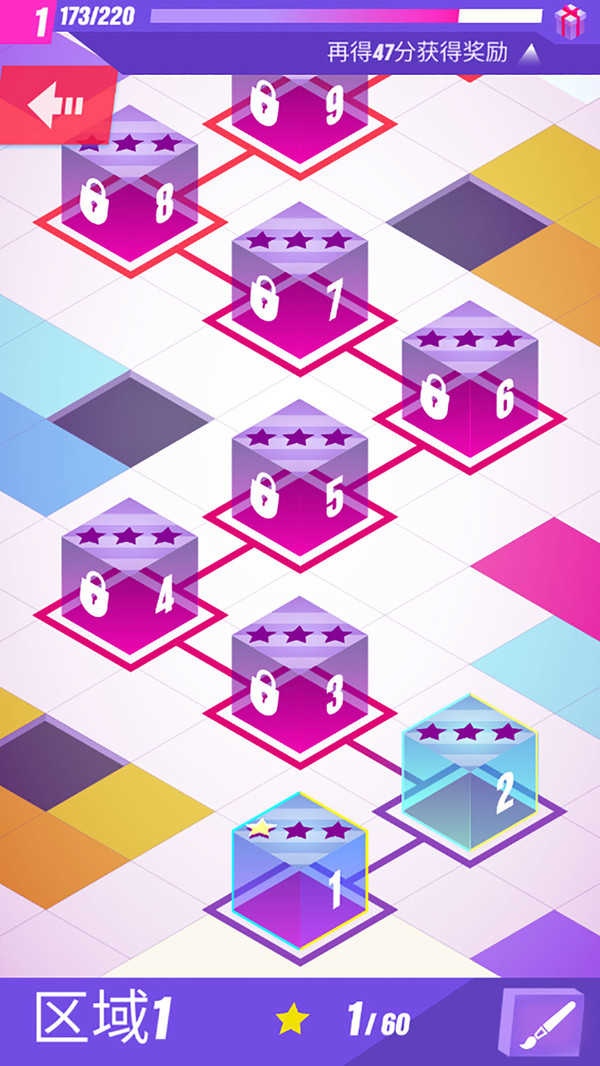Open the gift box reward
The height and width of the screenshot is (1066, 600).
click(x=572, y=20)
